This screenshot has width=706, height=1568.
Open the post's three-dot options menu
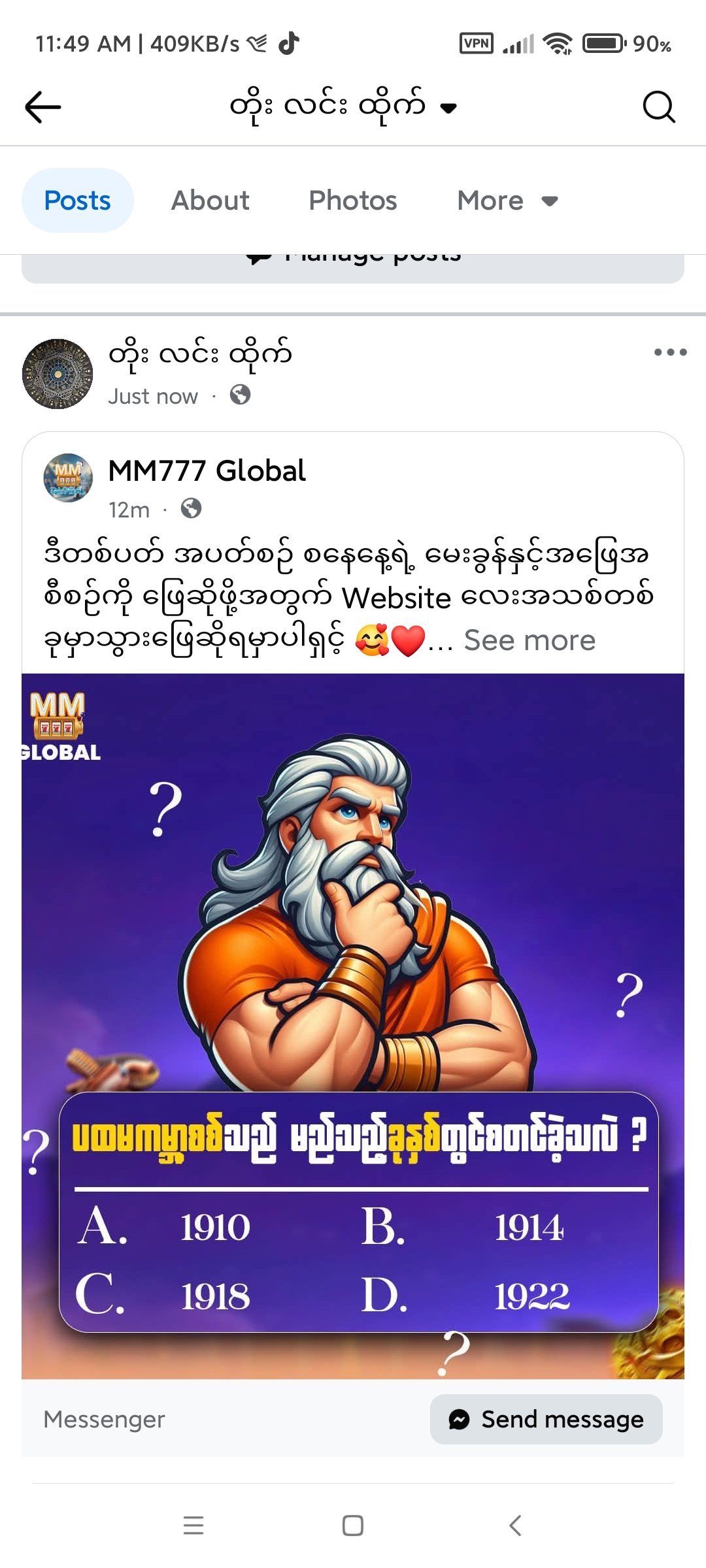670,352
